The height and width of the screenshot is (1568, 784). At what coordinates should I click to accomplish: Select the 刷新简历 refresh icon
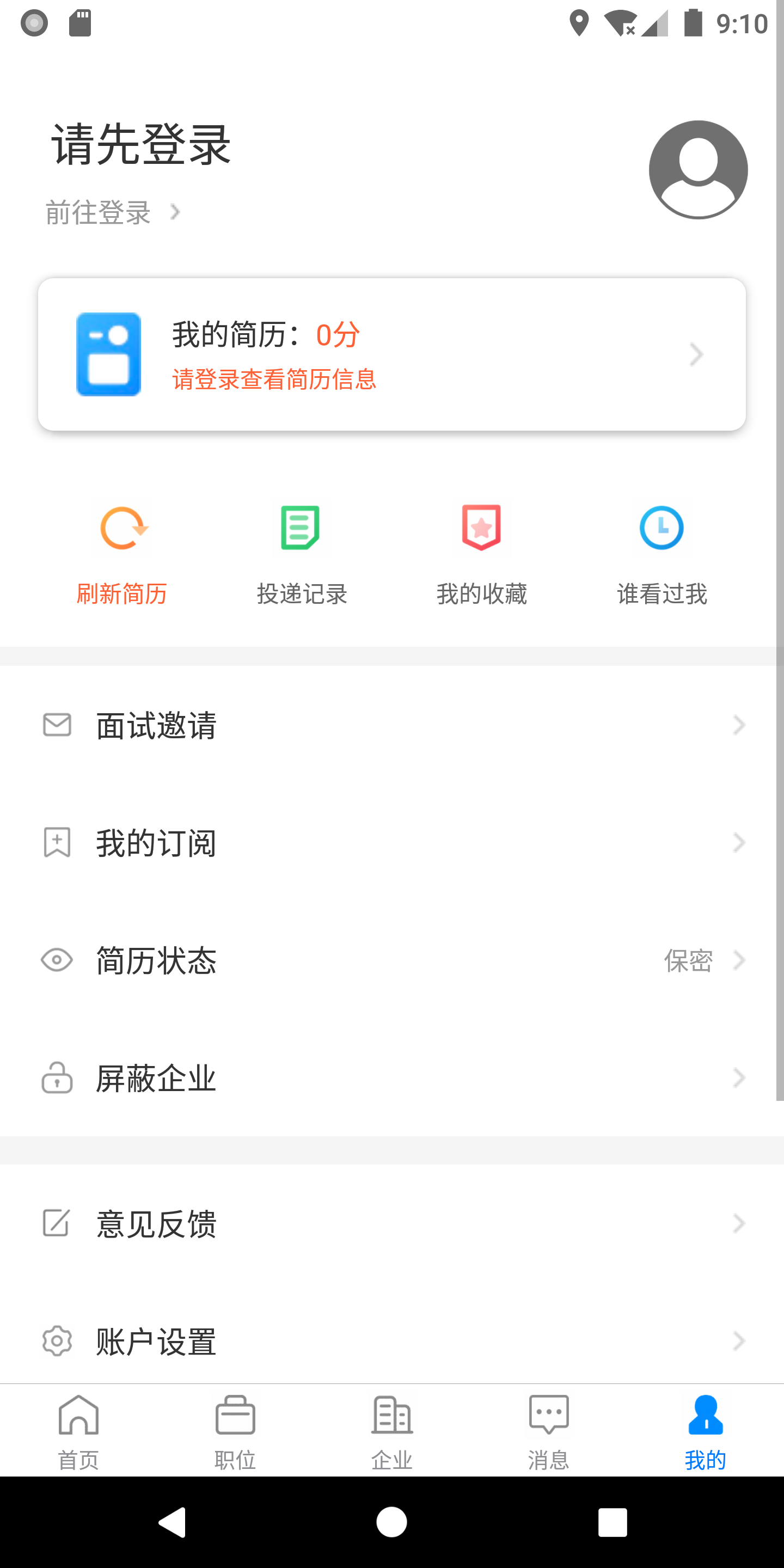point(124,528)
